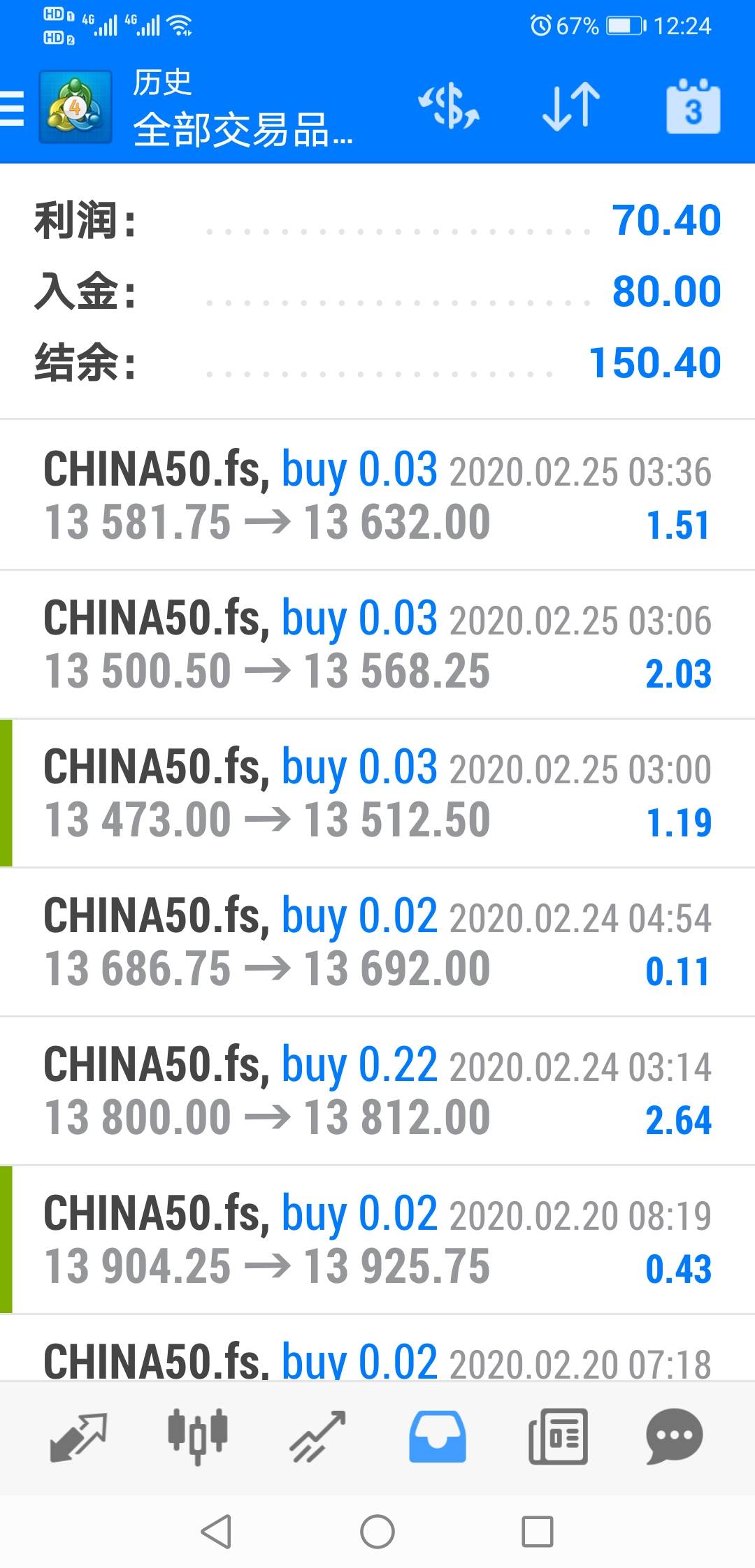Screen dimensions: 755x1568
Task: Open the hamburger drawer menu
Action: click(x=14, y=108)
